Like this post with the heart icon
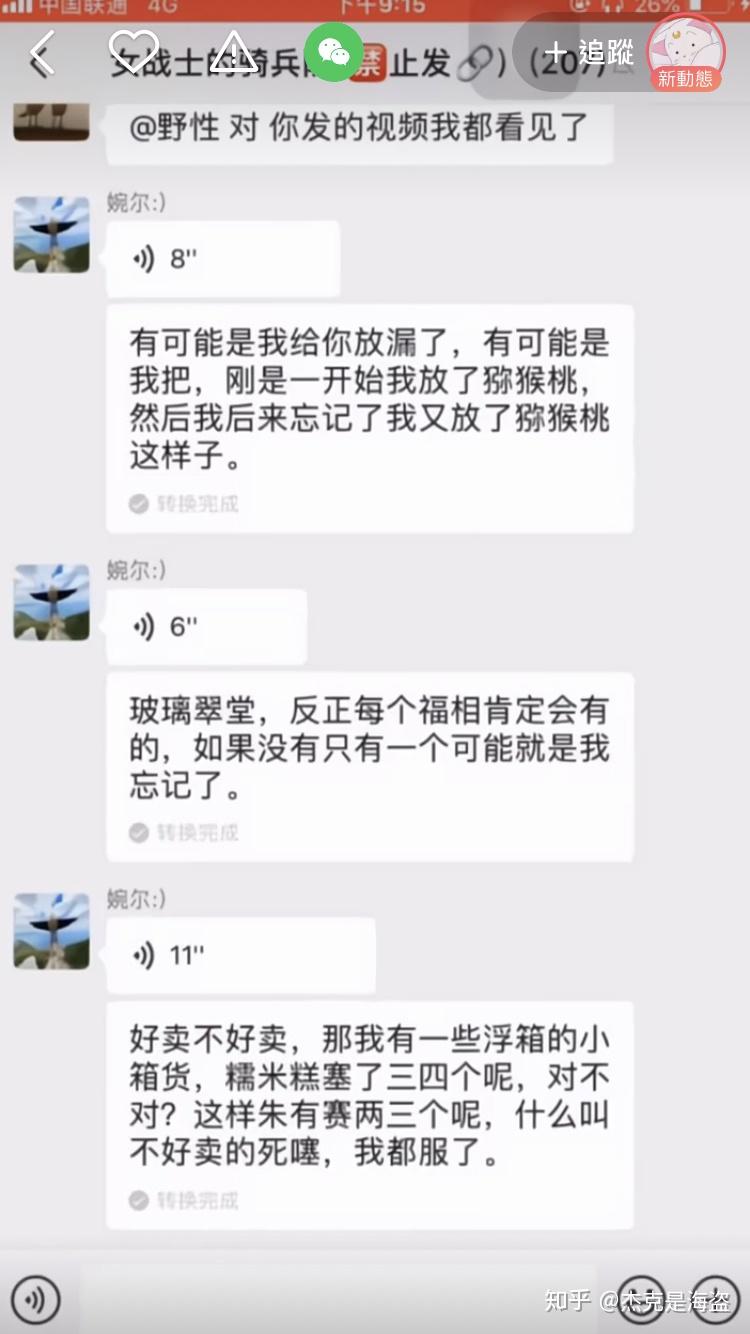The width and height of the screenshot is (750, 1334). click(133, 52)
